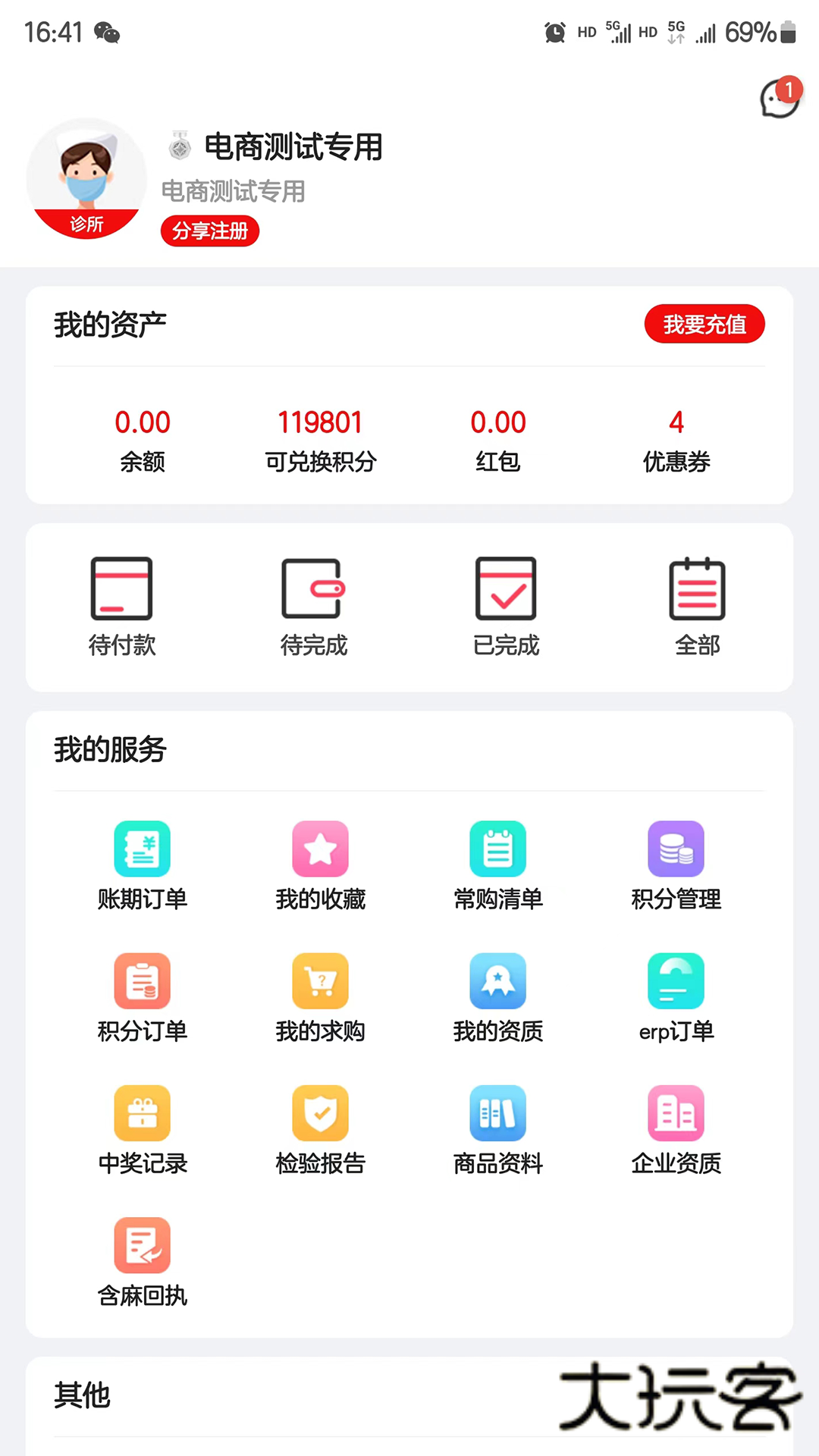View the 已完成 completed orders

point(505,607)
